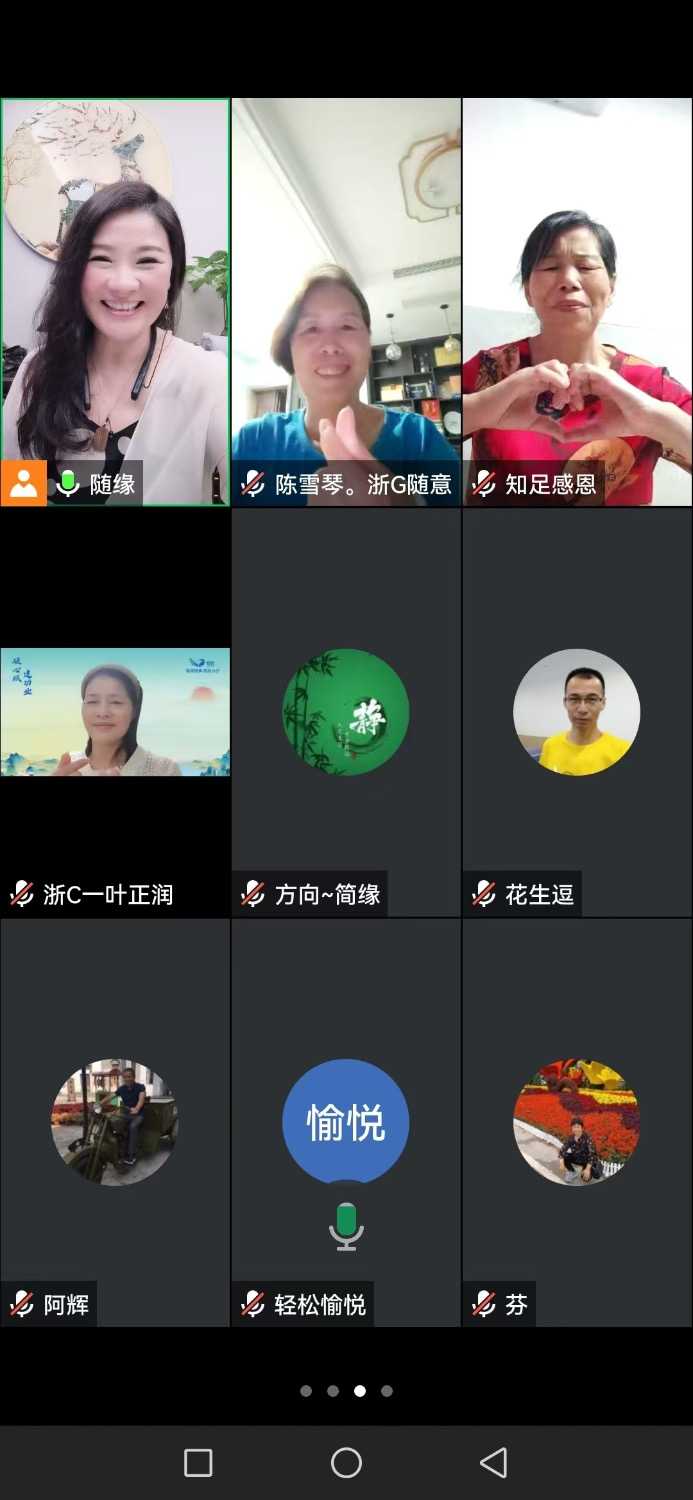693x1500 pixels.
Task: Select 随缘's video tile
Action: 115,302
